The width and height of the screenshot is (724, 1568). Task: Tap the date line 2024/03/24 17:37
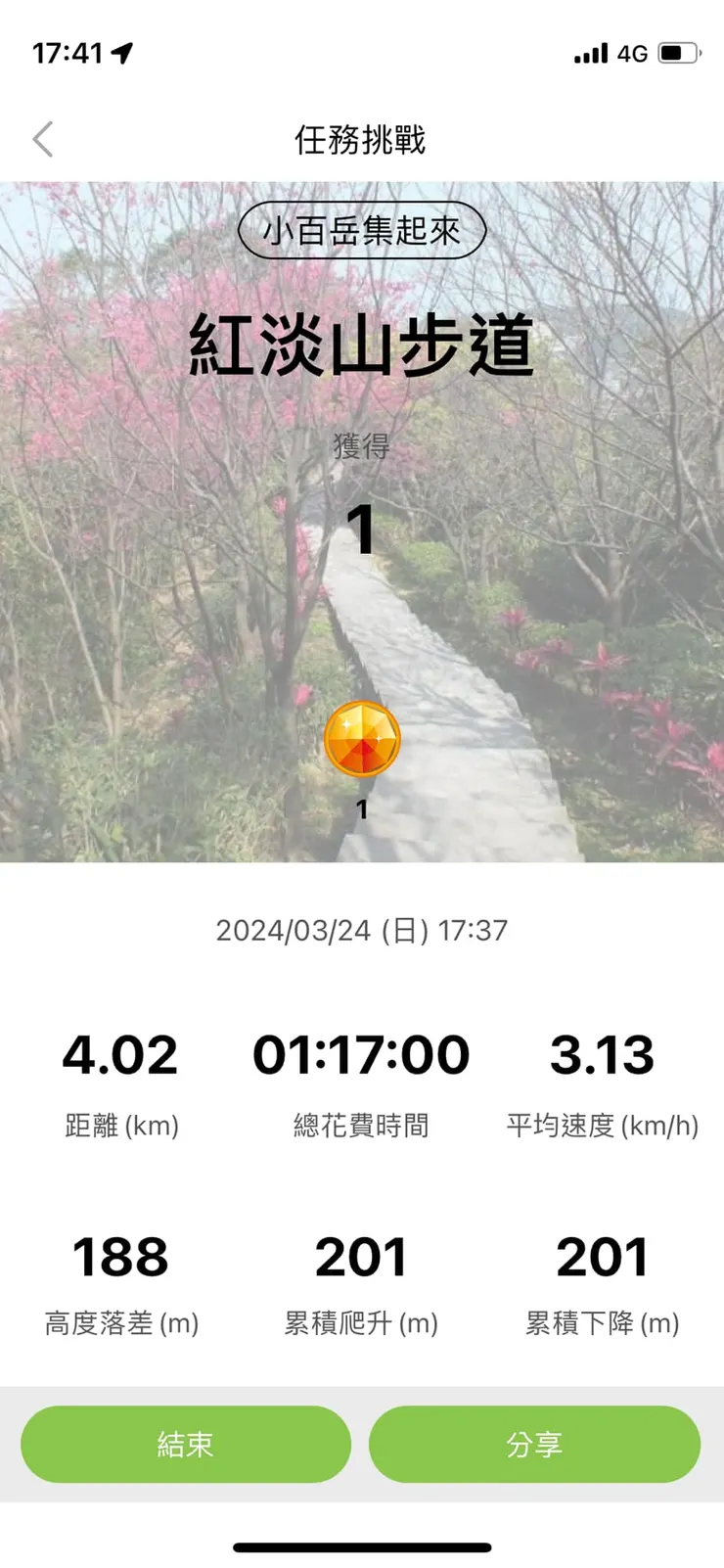[x=362, y=931]
